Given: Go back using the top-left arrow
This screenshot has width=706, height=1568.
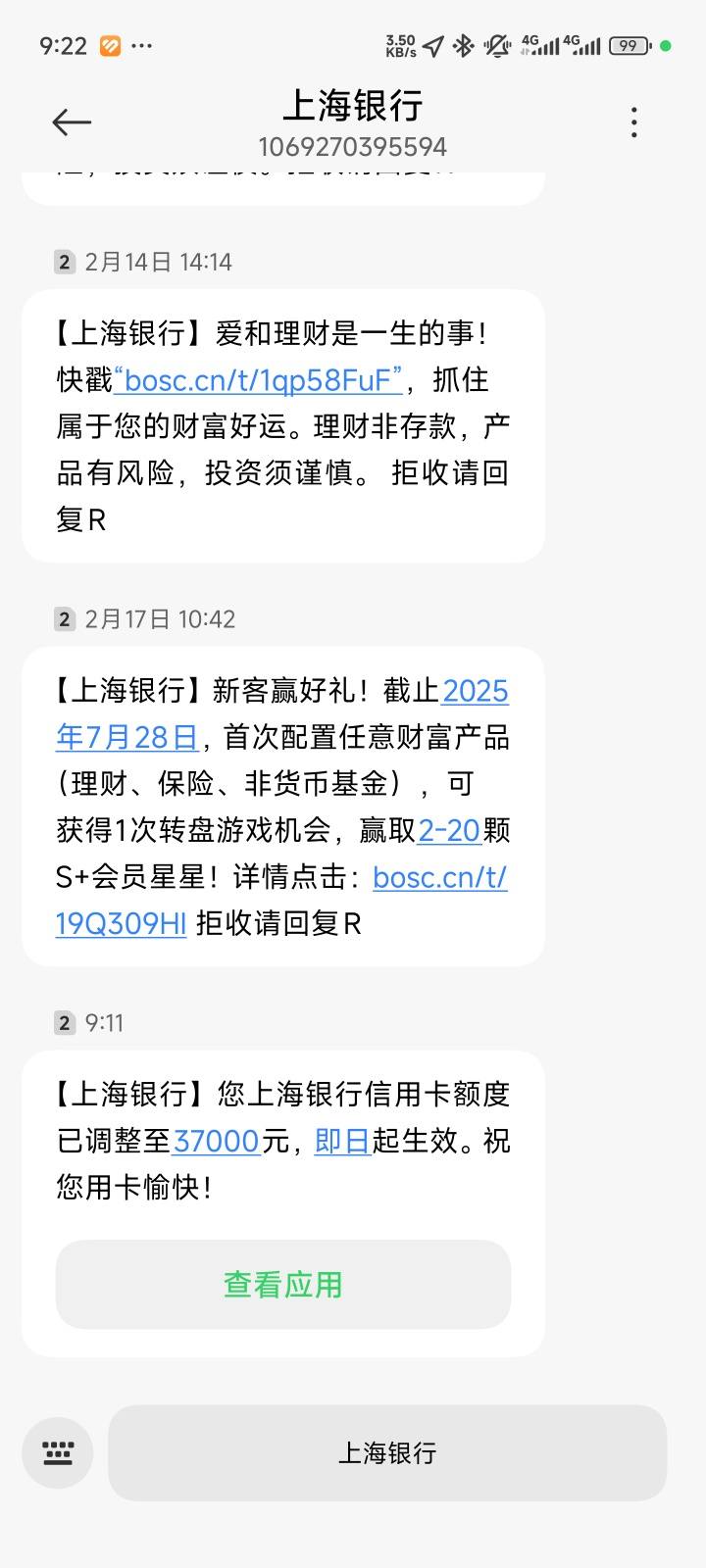Looking at the screenshot, I should pos(72,122).
